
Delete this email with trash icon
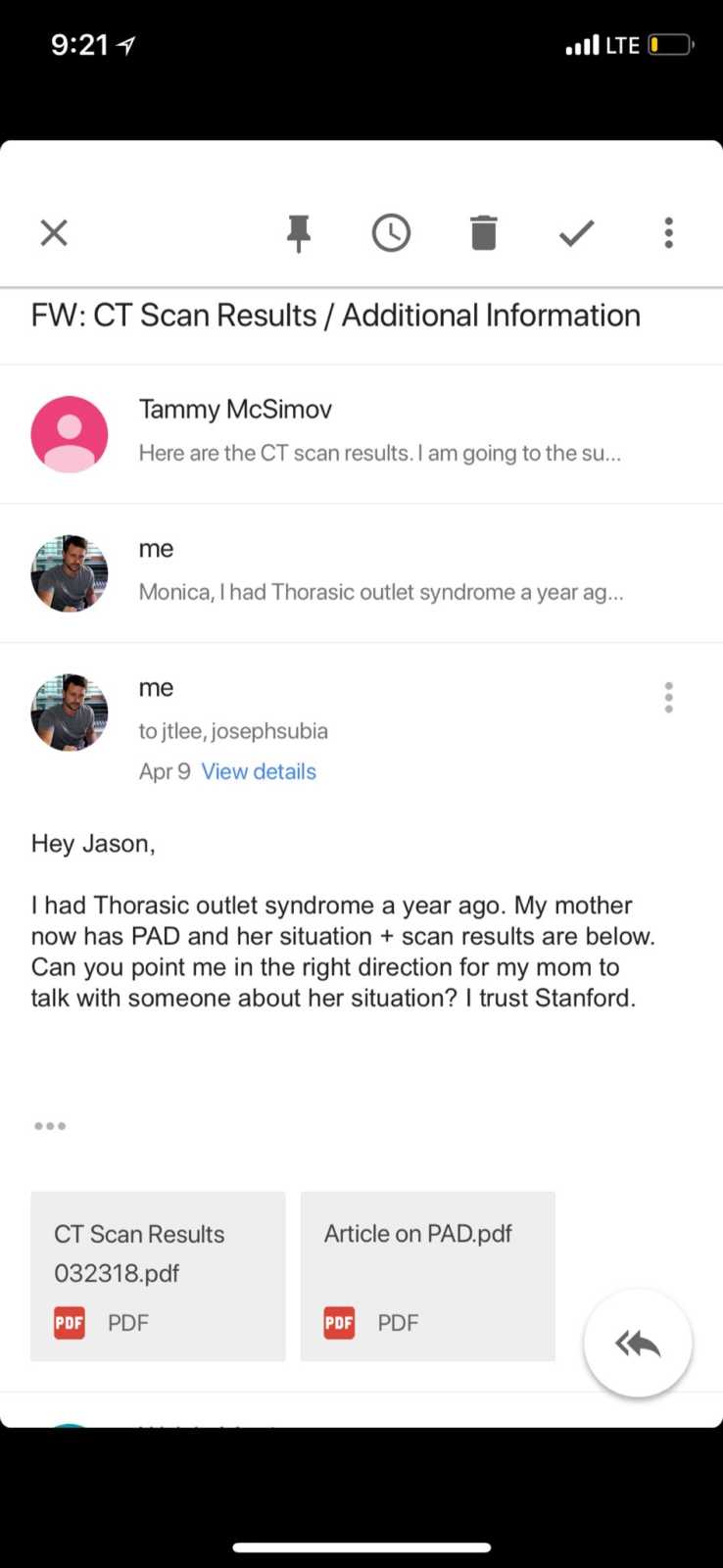pos(484,233)
